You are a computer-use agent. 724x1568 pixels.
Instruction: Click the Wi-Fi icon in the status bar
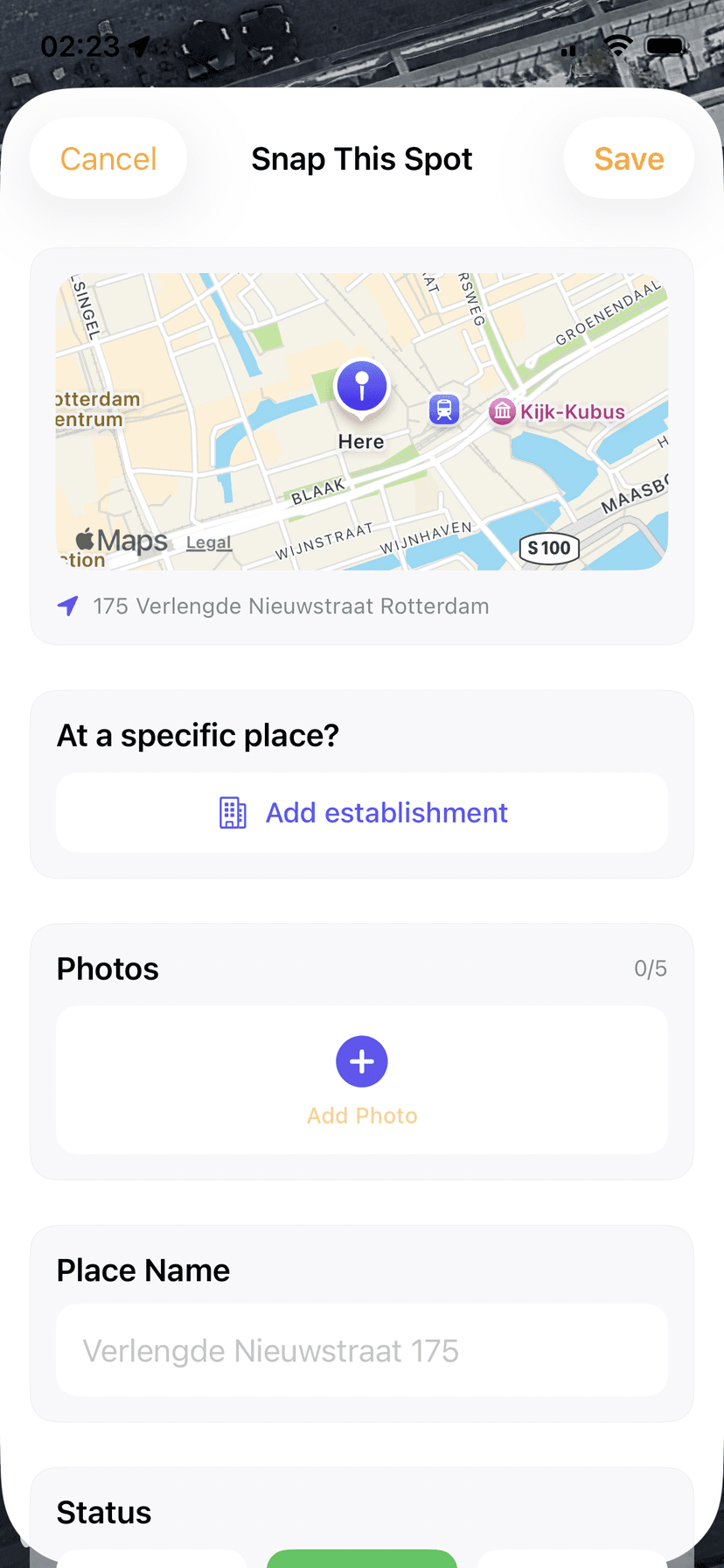tap(618, 46)
